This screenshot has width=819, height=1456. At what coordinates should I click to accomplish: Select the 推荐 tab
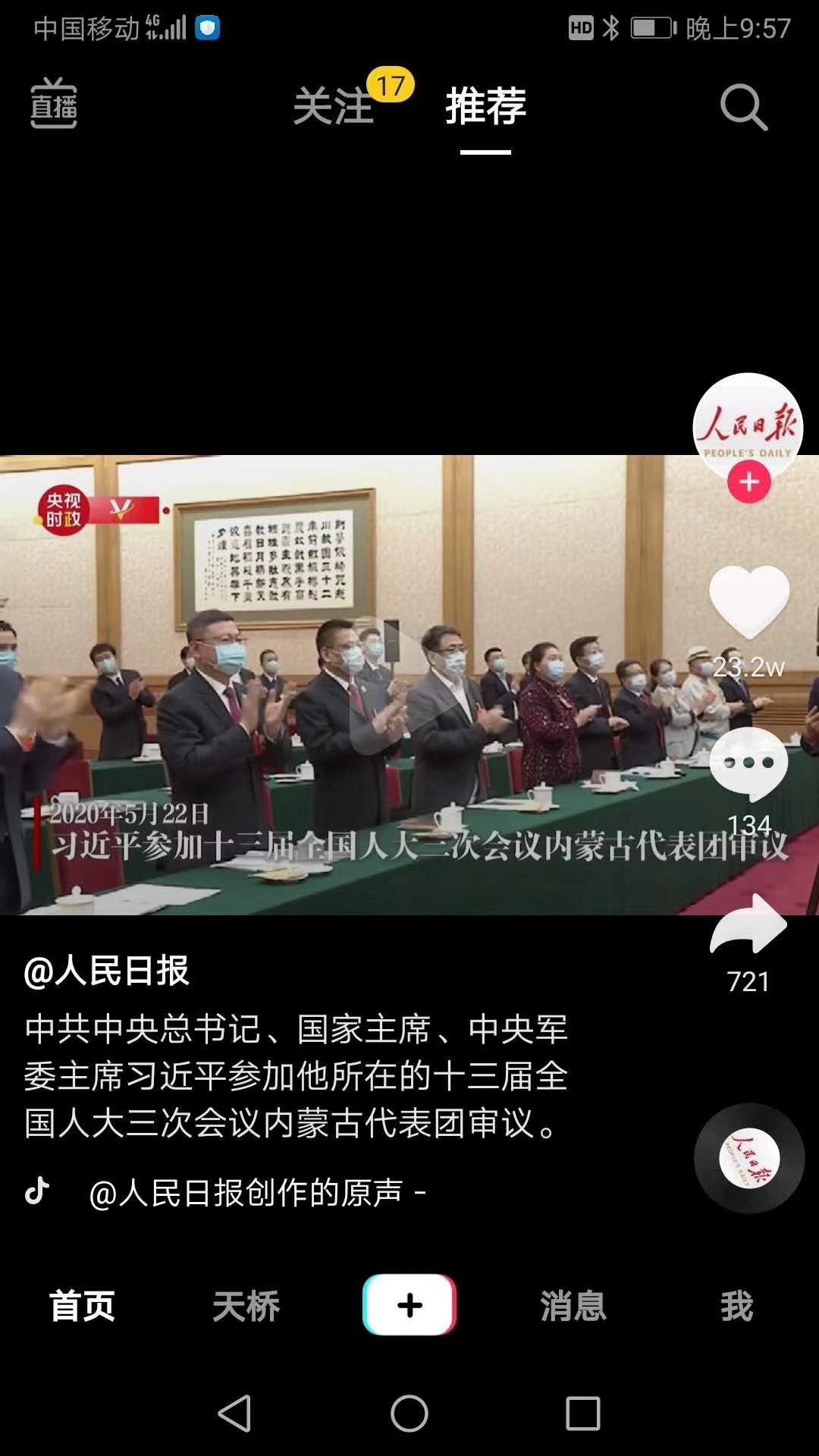coord(485,106)
